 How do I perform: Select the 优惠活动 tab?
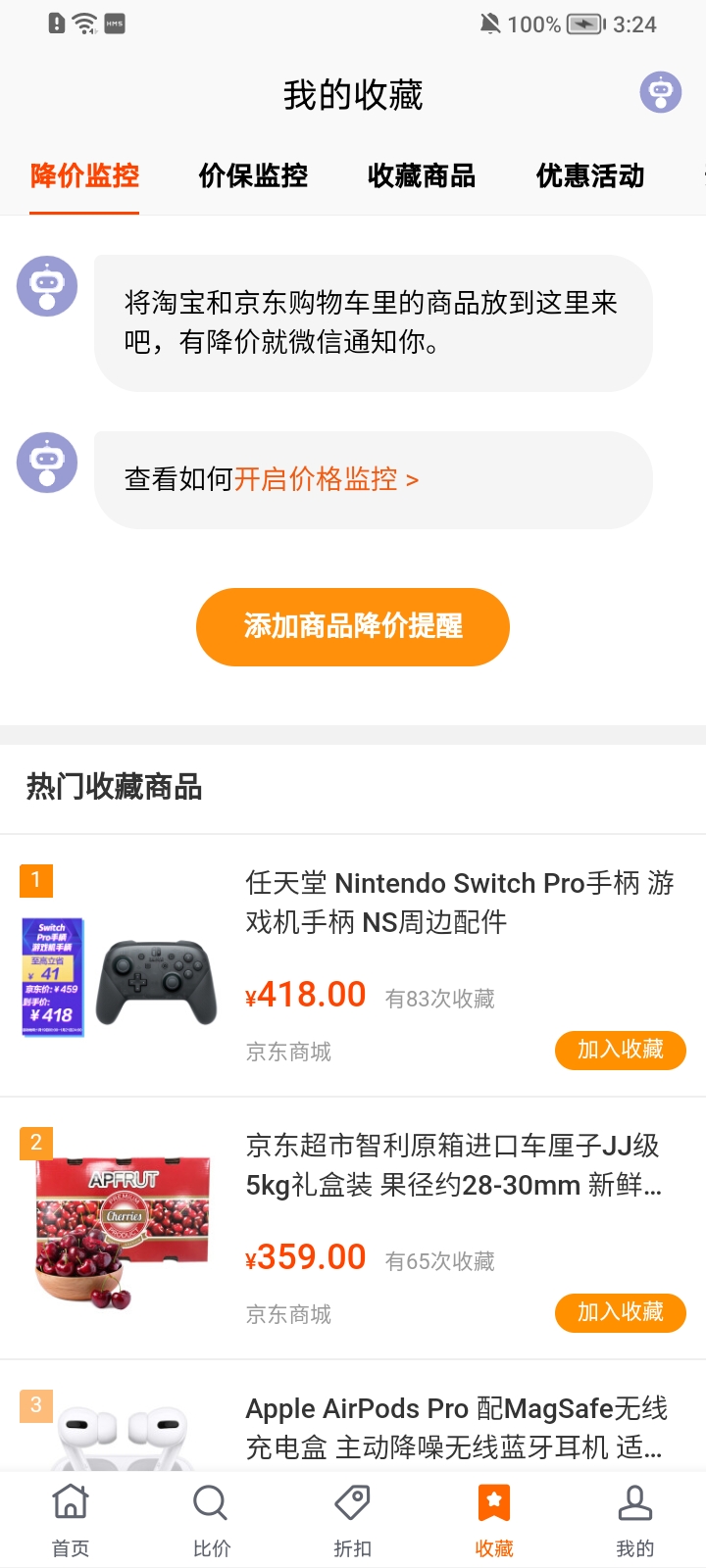(x=588, y=175)
